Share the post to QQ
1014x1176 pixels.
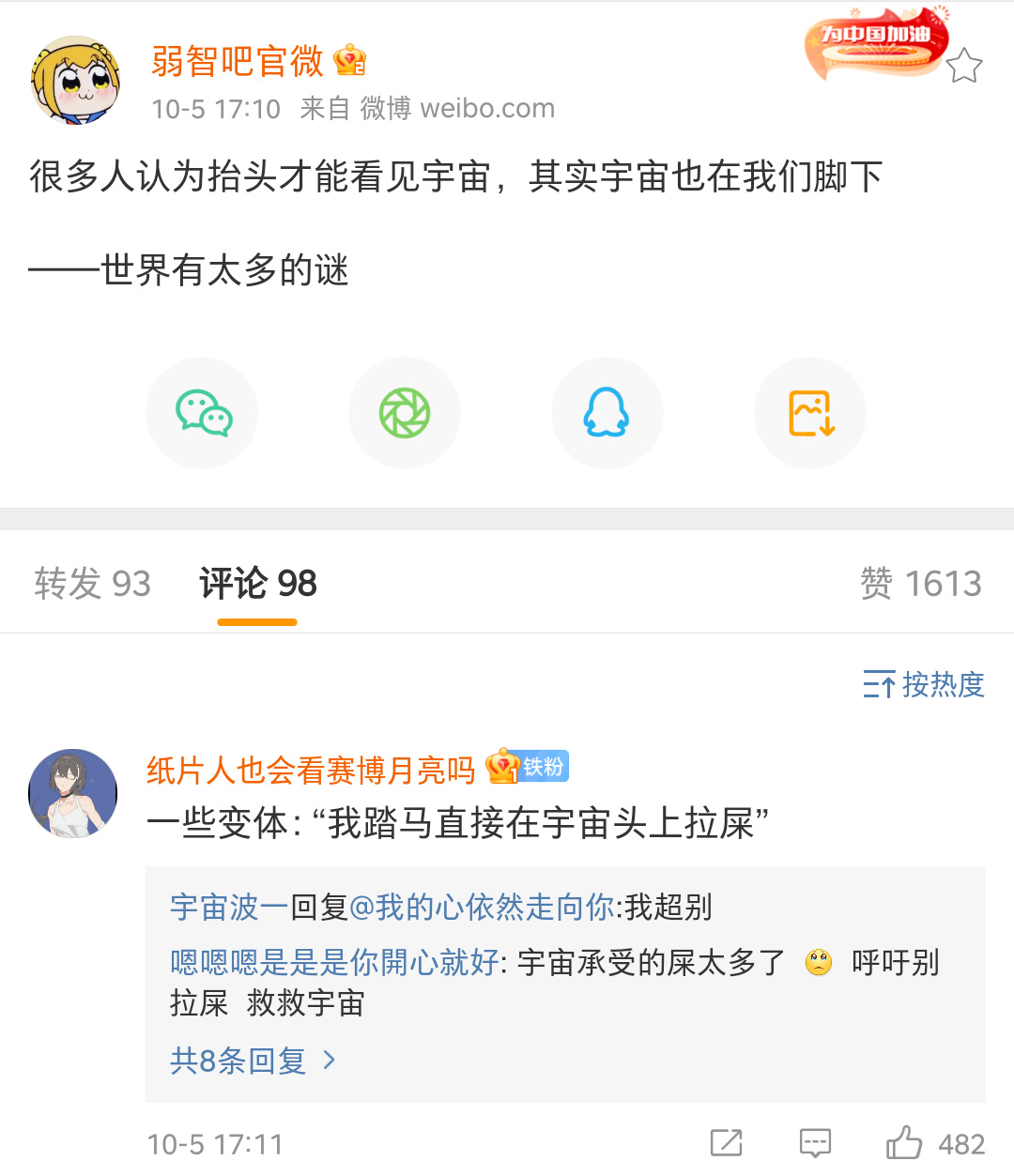tap(607, 413)
